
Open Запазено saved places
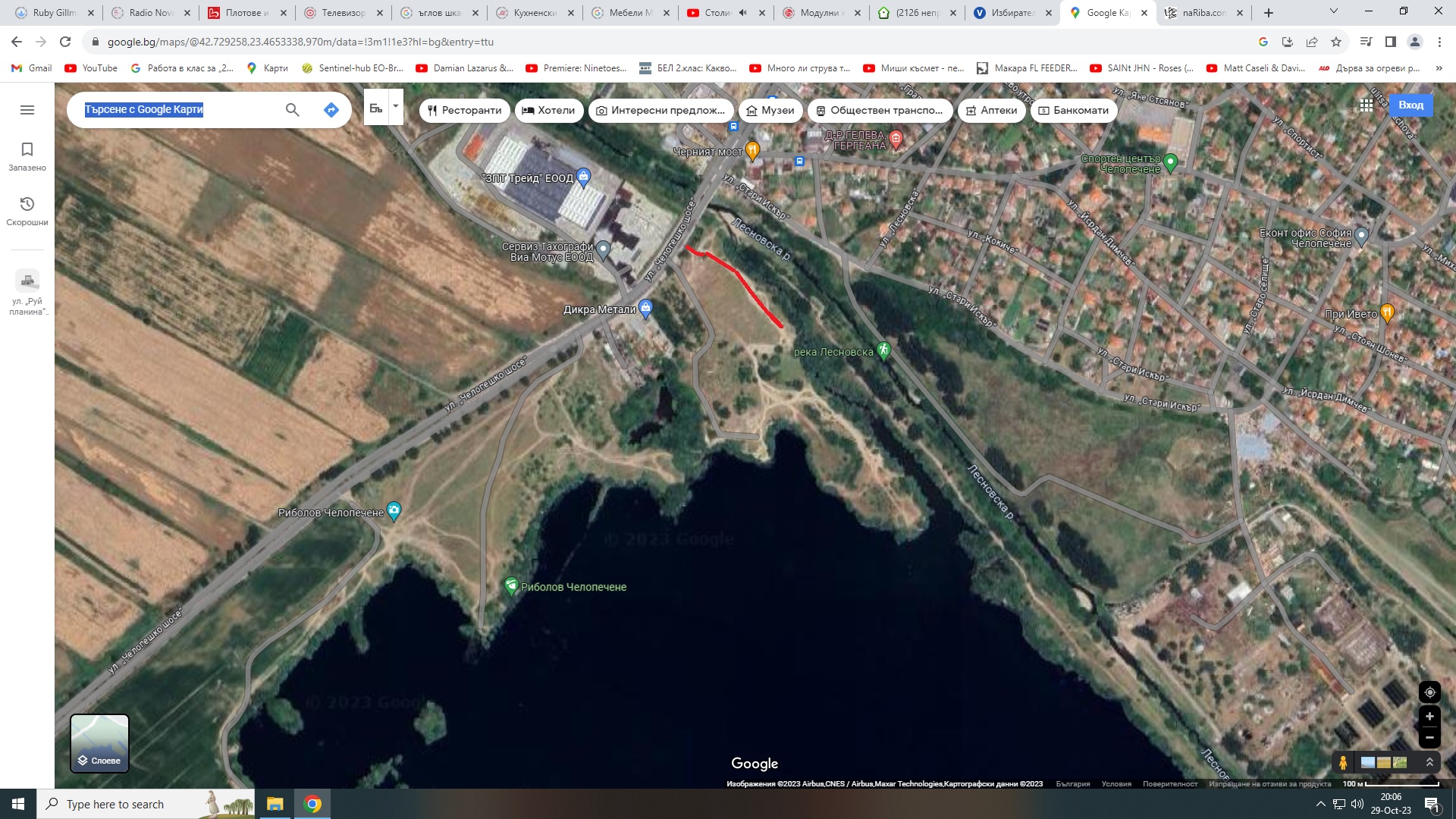click(27, 156)
